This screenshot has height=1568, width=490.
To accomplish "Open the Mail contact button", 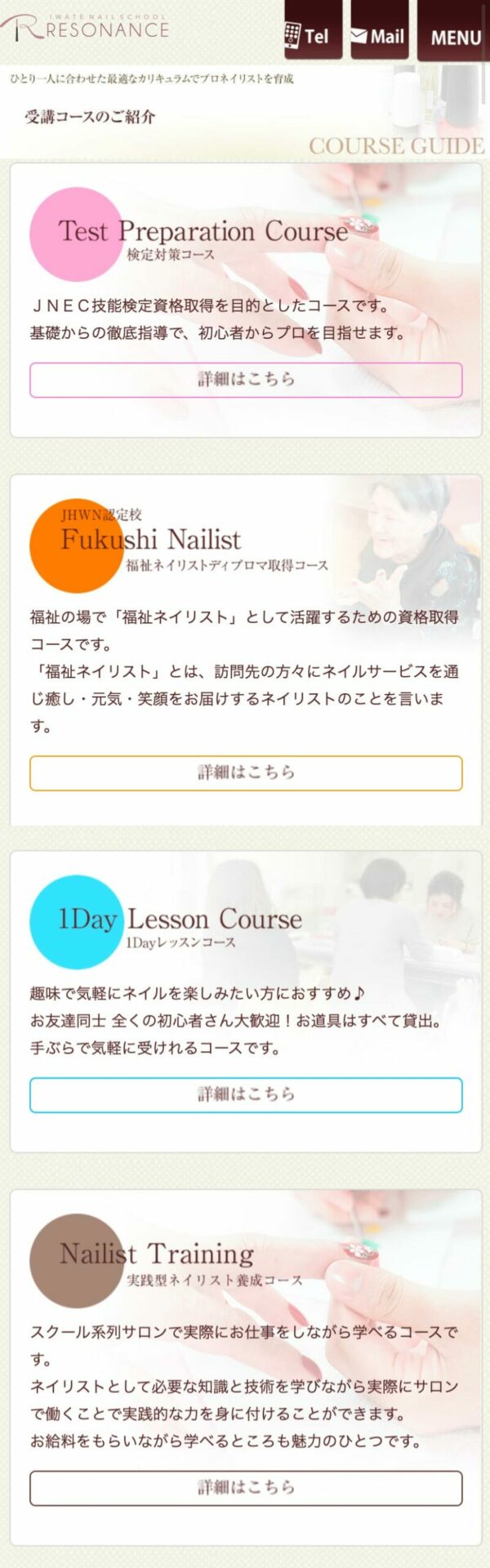I will click(379, 33).
